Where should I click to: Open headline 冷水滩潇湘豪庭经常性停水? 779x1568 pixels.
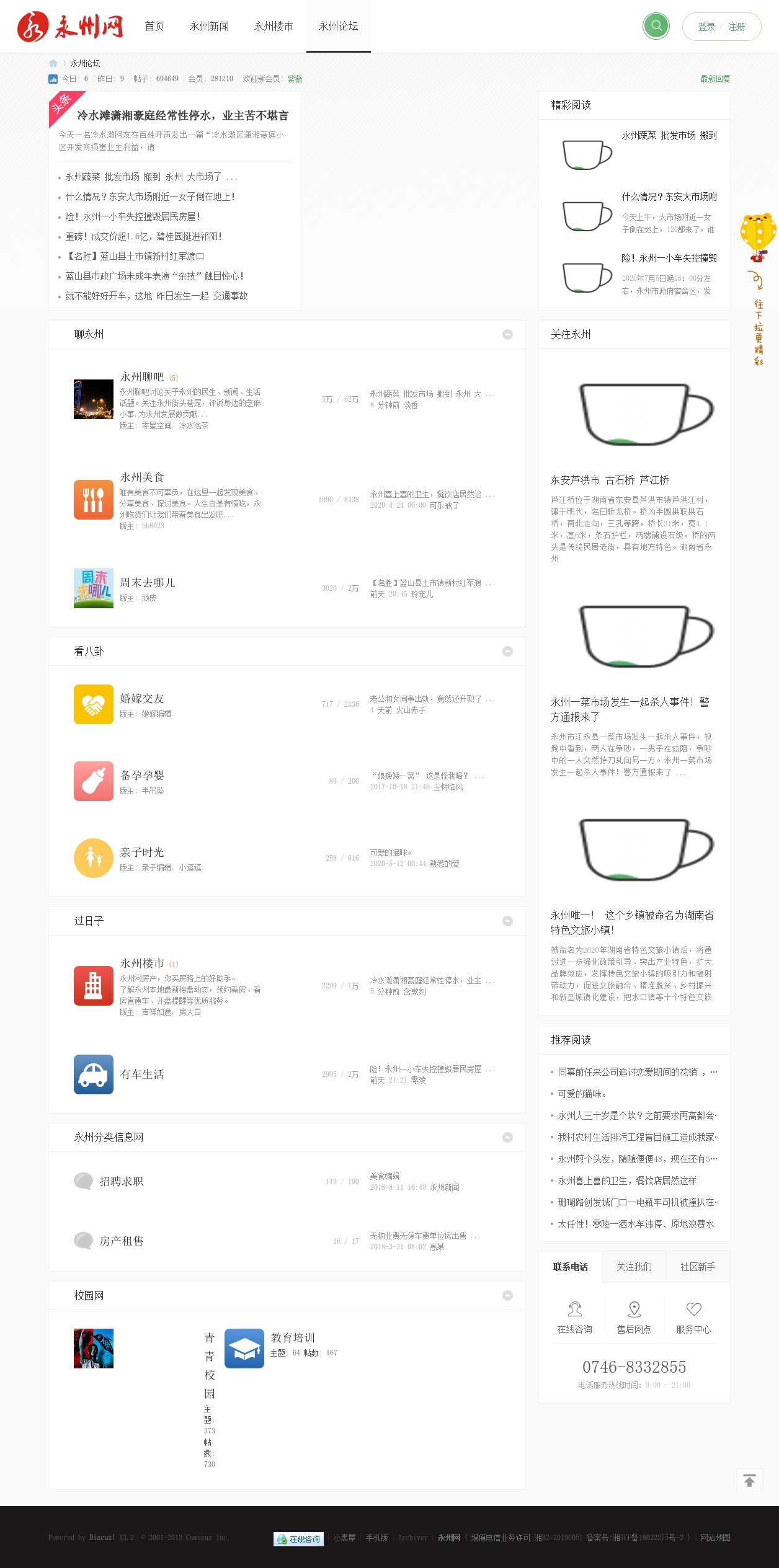pos(182,115)
